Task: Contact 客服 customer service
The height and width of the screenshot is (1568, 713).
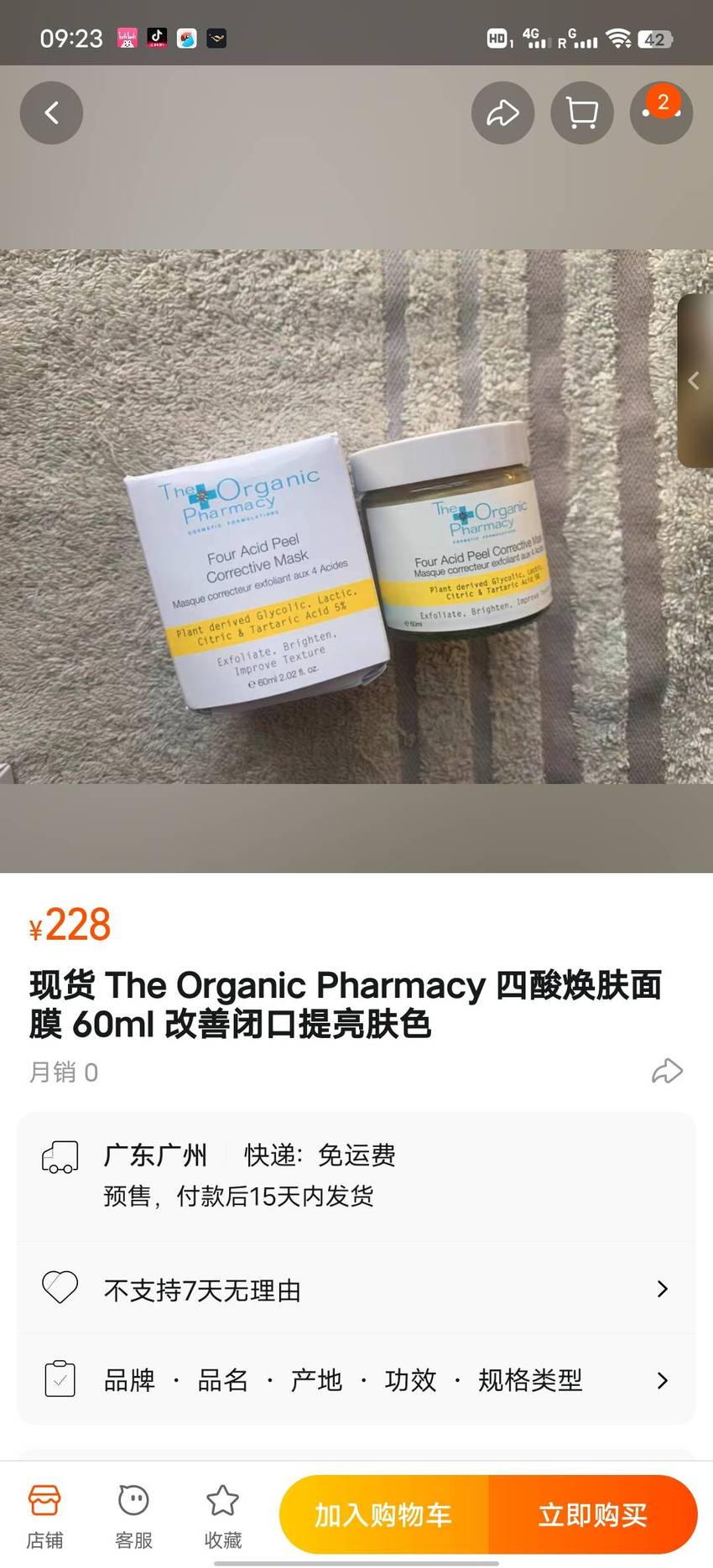Action: [x=133, y=1516]
